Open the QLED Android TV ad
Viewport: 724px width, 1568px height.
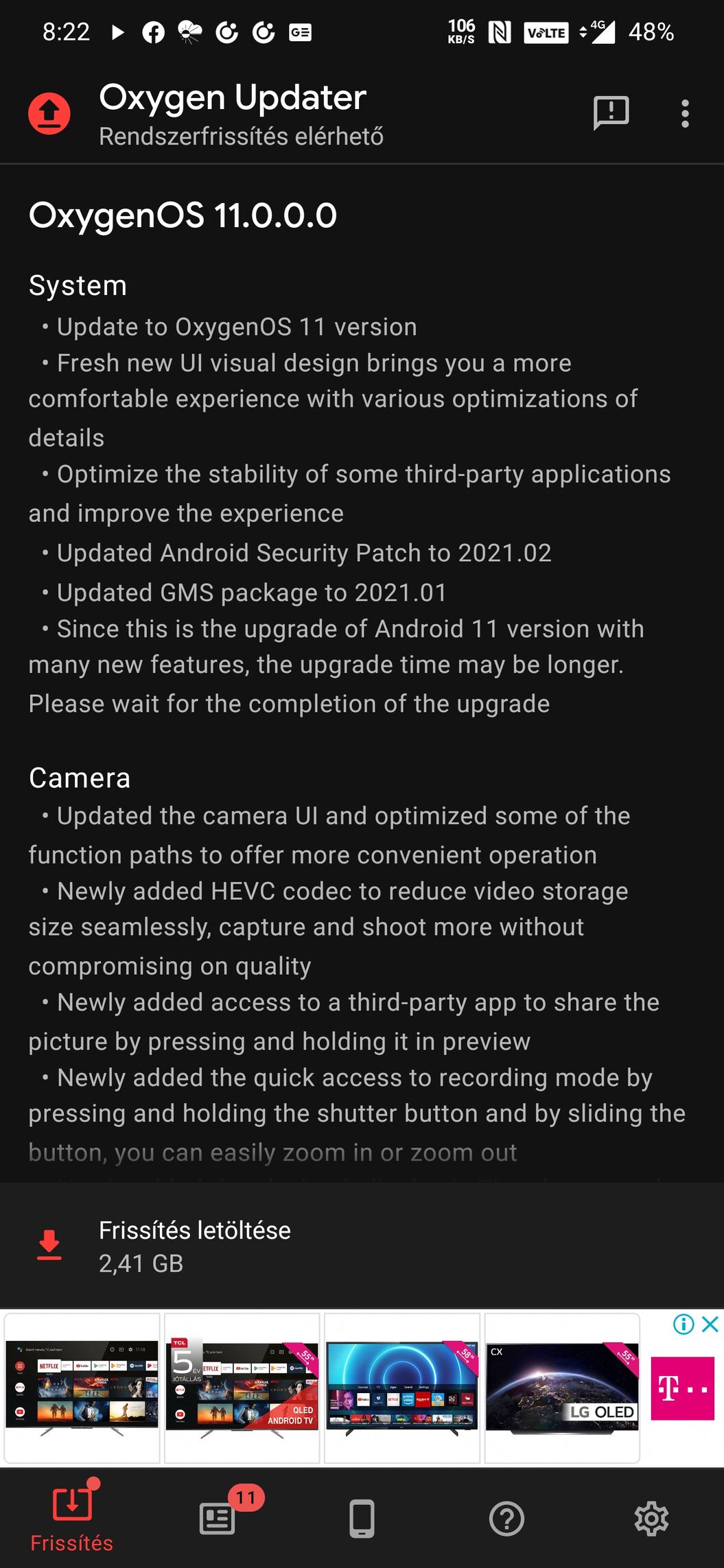(x=242, y=1387)
